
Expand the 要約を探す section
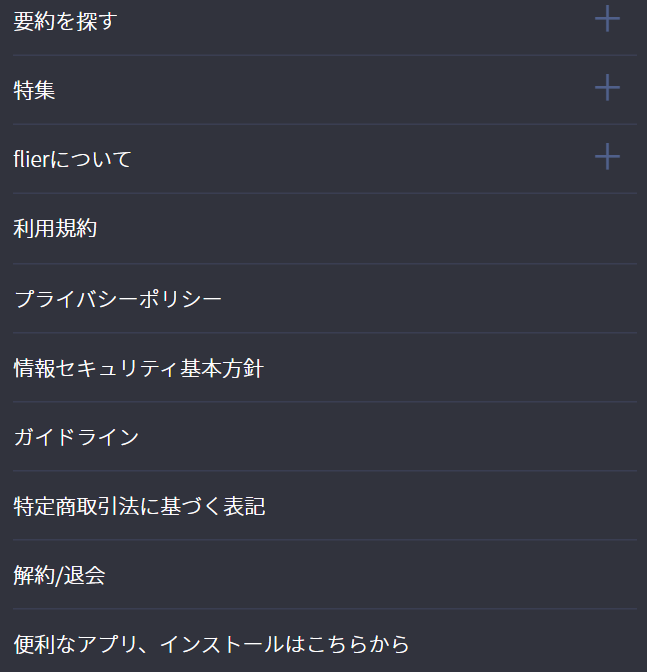pos(607,19)
